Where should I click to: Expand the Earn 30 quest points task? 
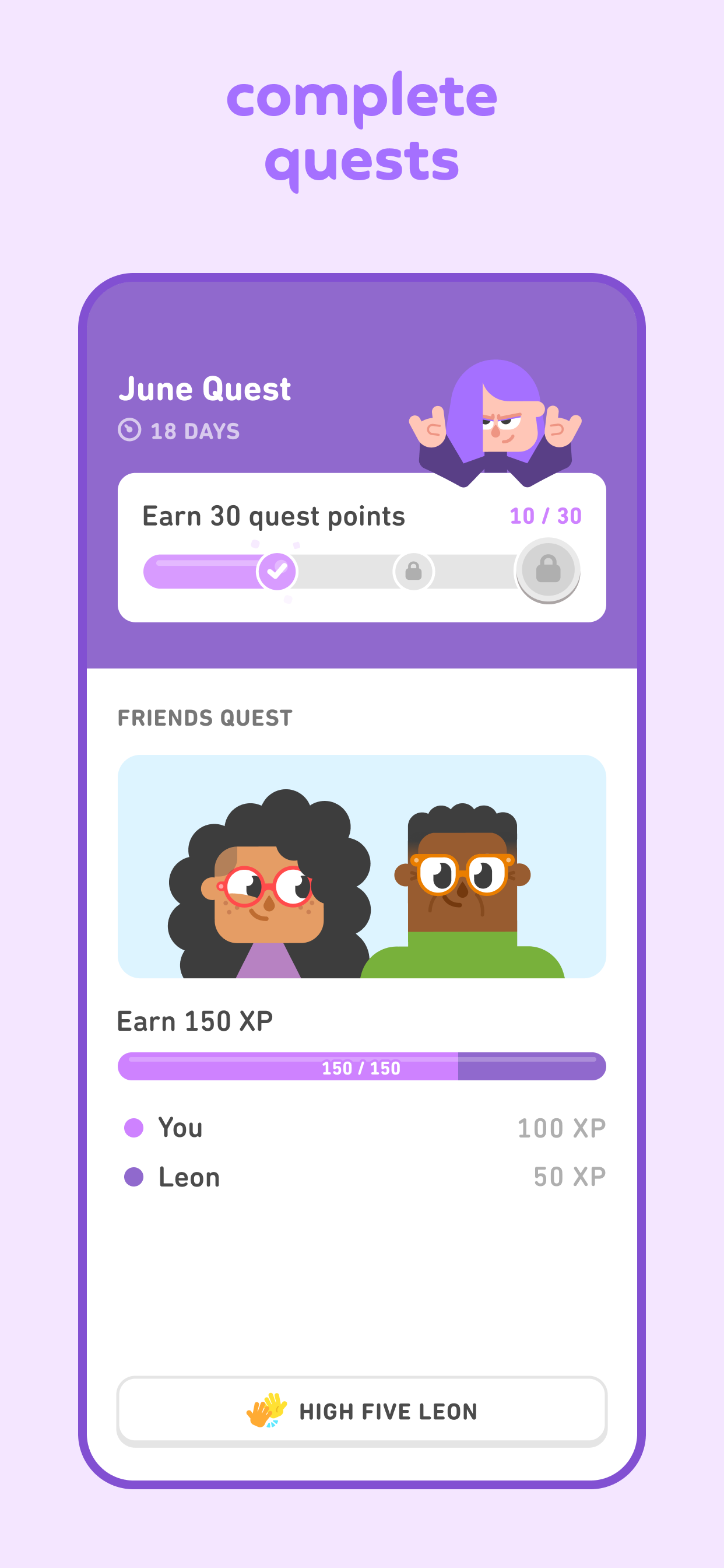(x=362, y=548)
